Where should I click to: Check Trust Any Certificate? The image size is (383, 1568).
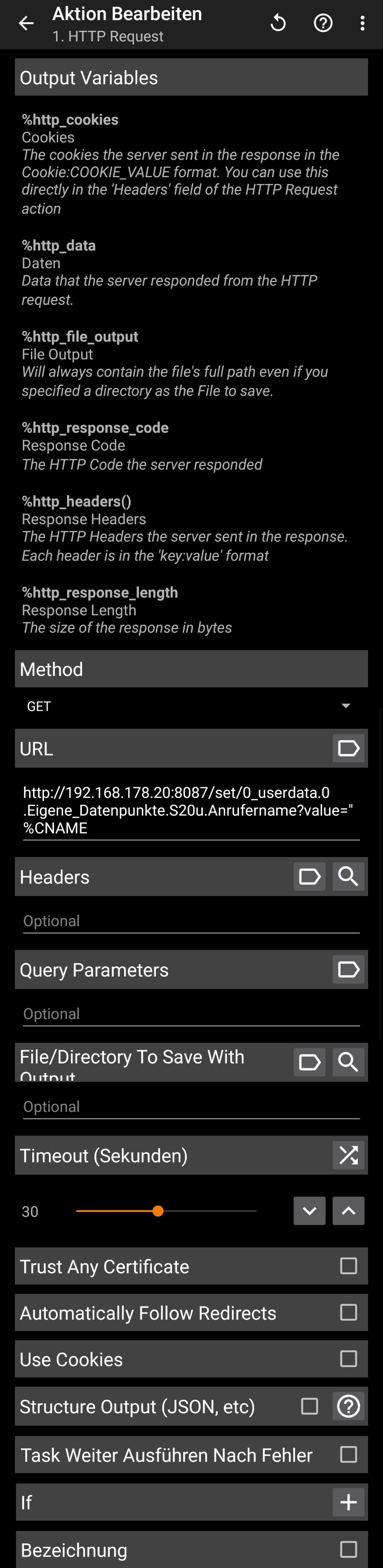(348, 1266)
